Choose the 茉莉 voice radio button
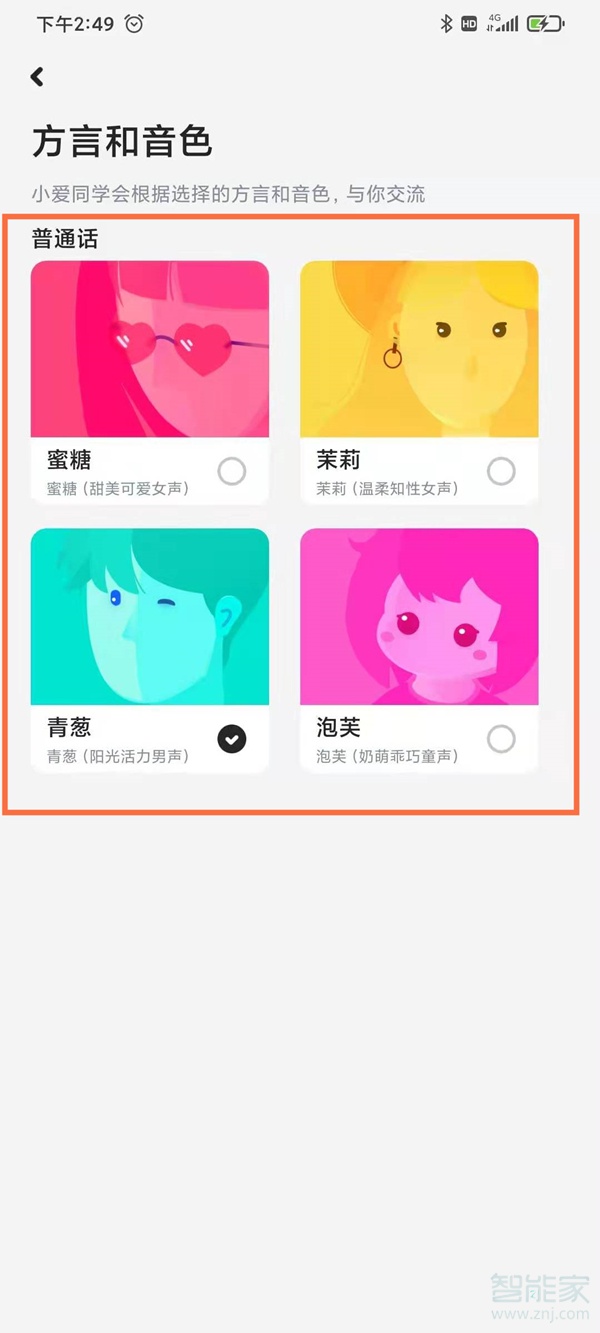The image size is (600, 1333). 501,471
